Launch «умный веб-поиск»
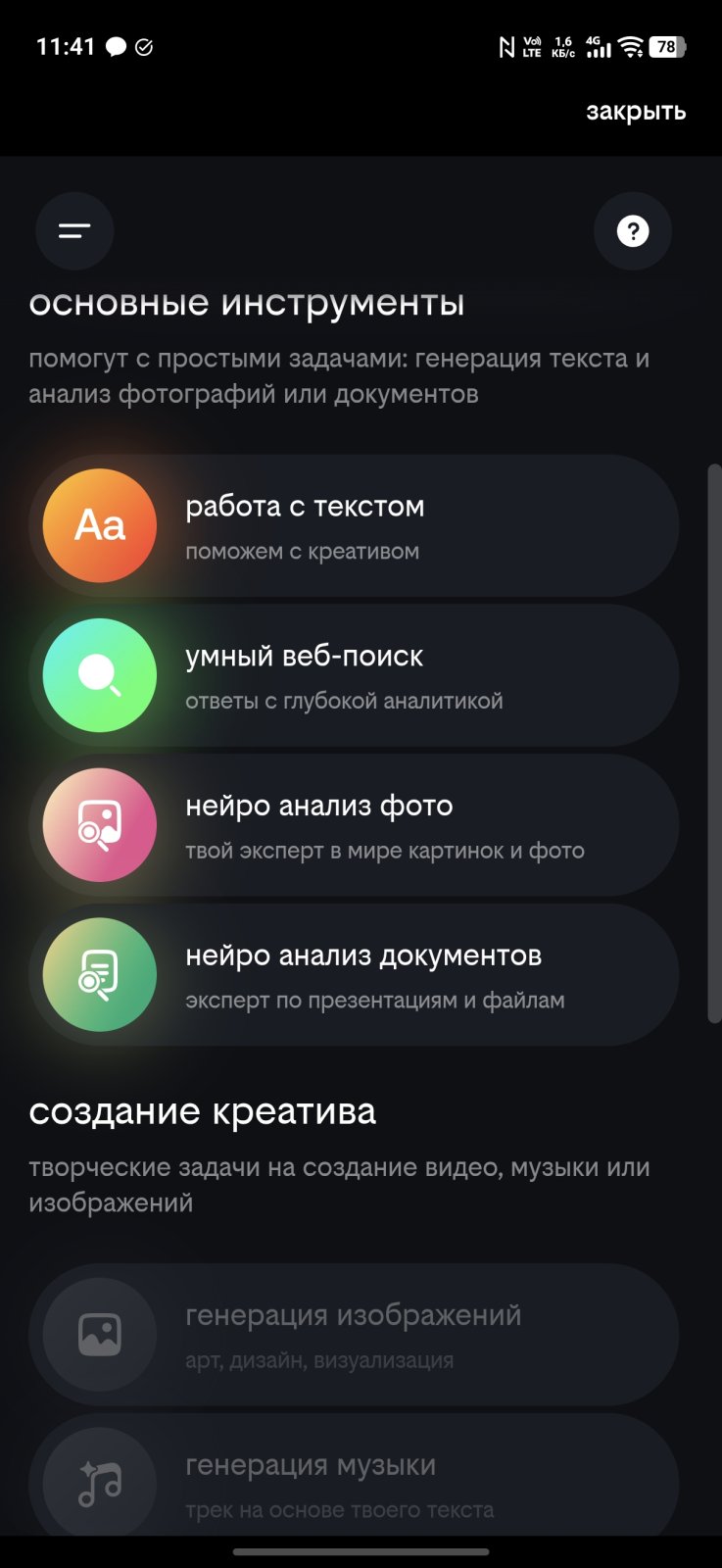The height and width of the screenshot is (1568, 722). pos(354,676)
